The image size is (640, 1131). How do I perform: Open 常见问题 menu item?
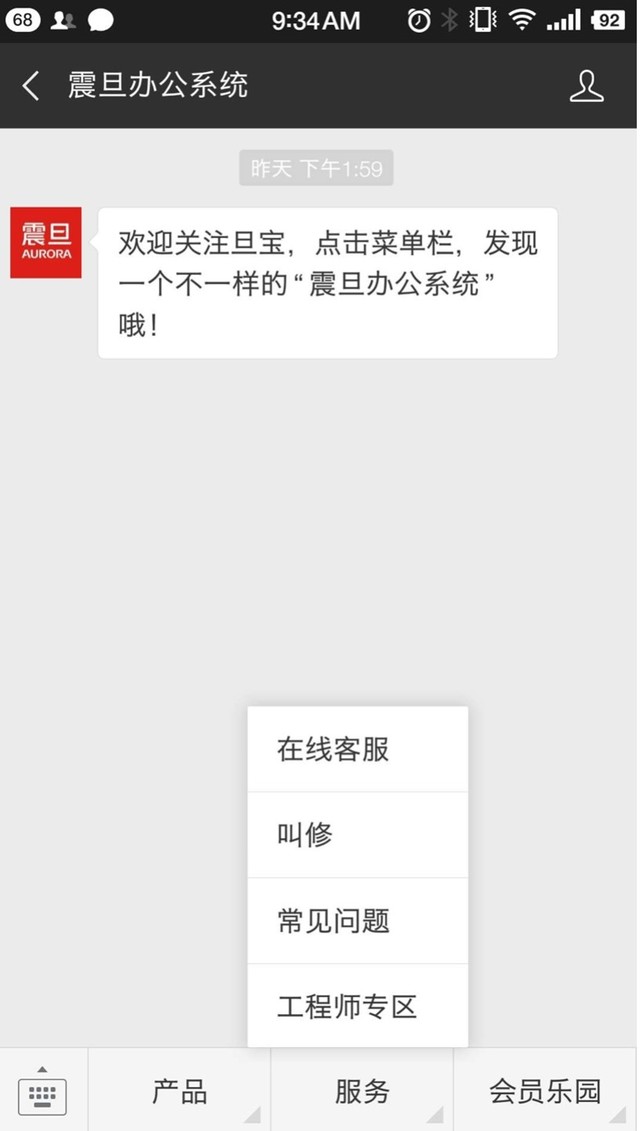click(357, 921)
